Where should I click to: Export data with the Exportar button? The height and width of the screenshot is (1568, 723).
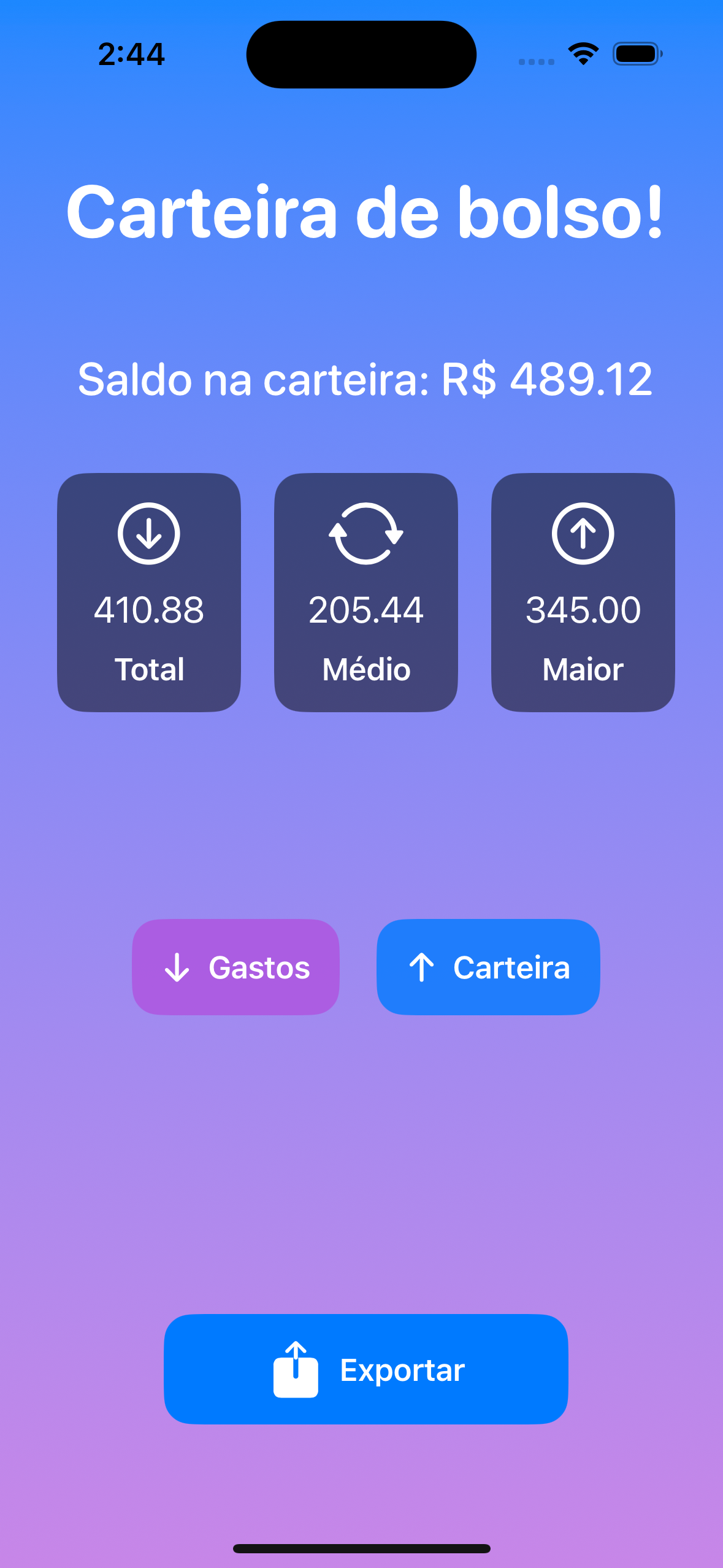[x=365, y=1369]
